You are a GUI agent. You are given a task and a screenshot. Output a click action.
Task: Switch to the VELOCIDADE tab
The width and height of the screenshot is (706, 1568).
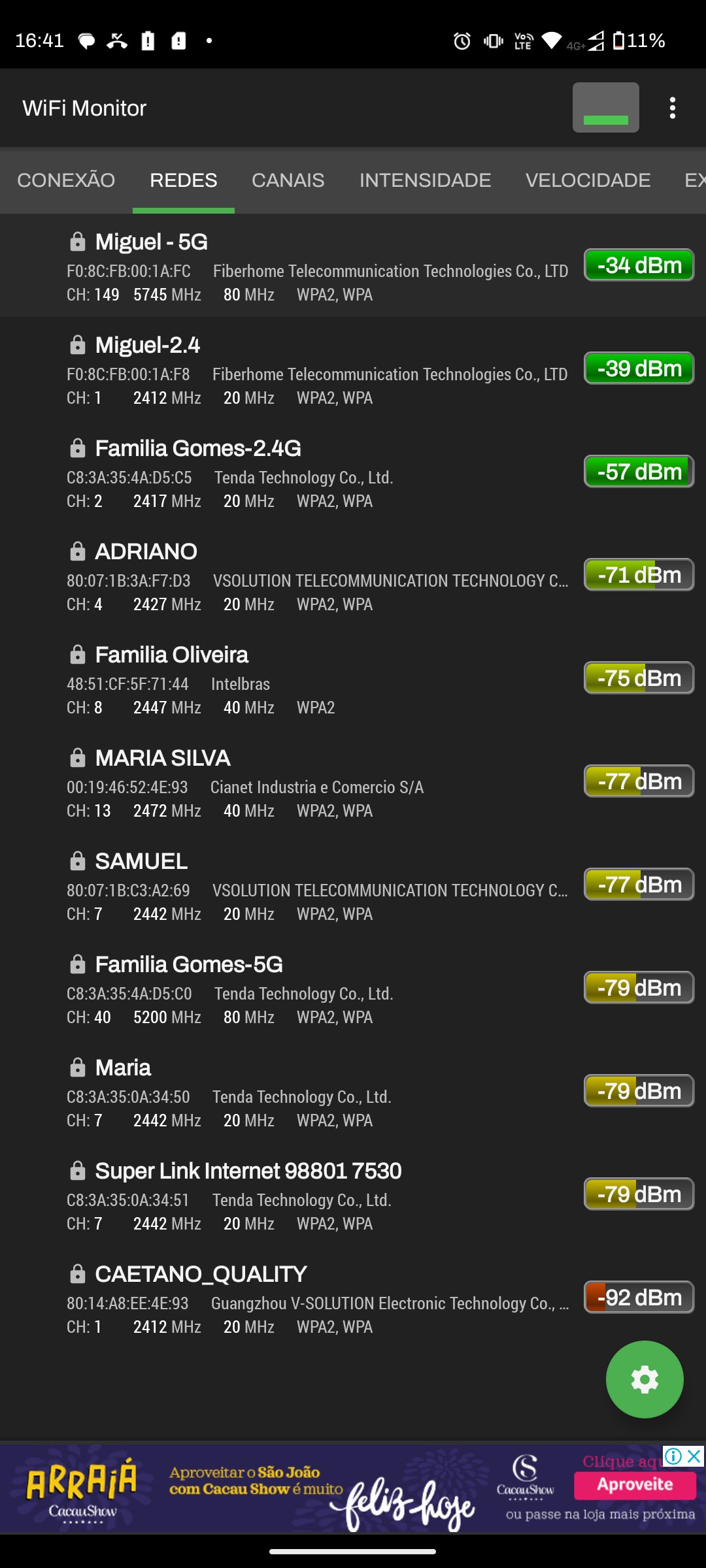[588, 180]
